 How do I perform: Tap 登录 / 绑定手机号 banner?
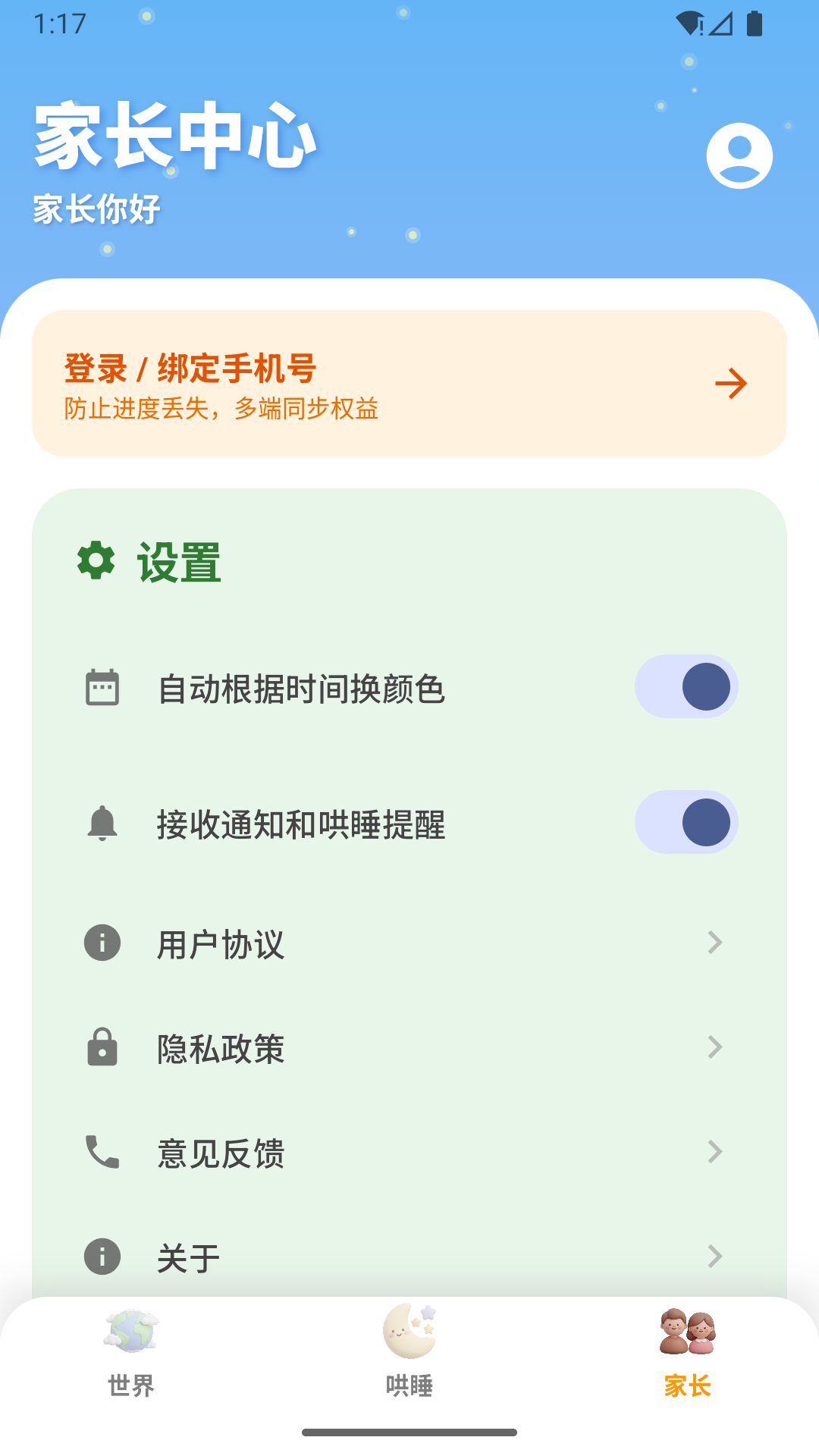[409, 383]
